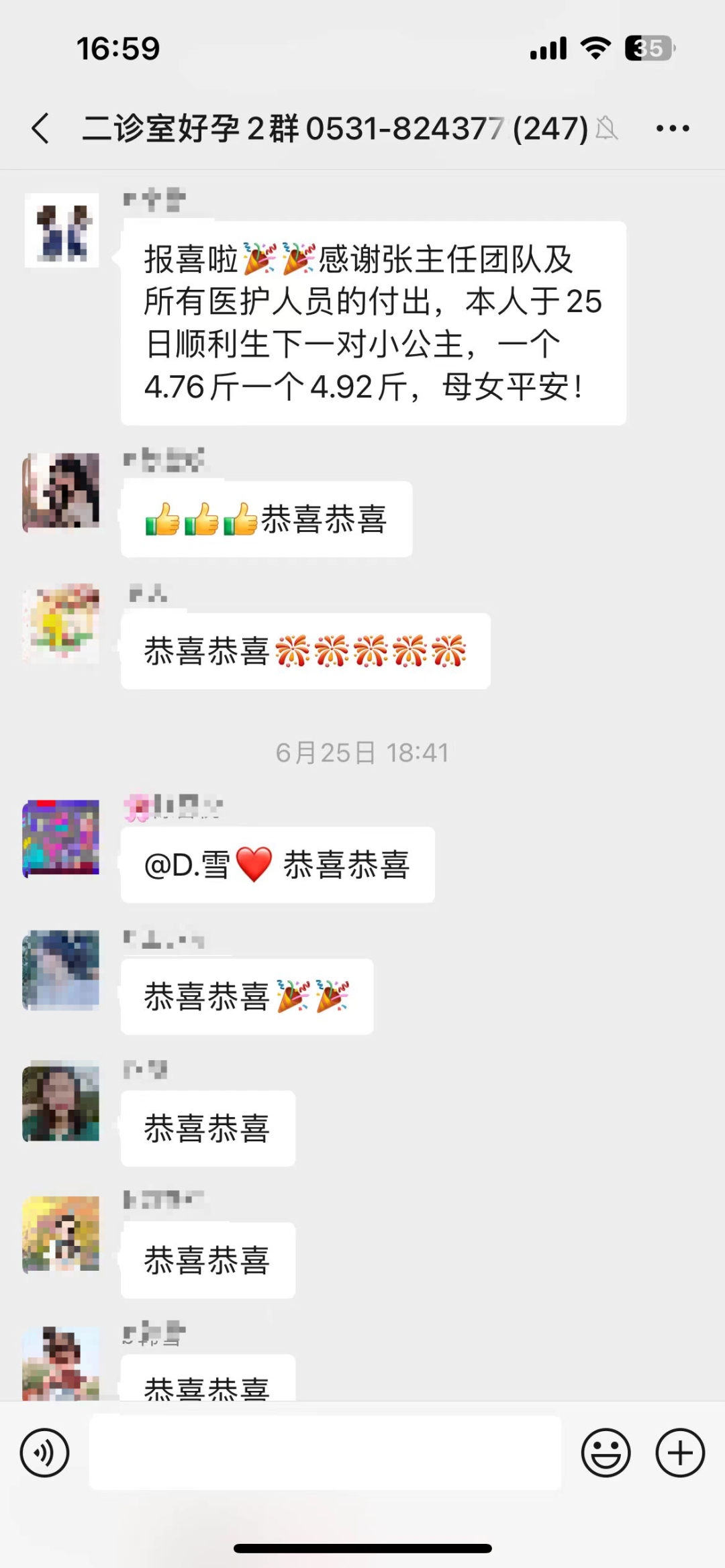
Task: Open avatar of the party-popper 恭喜恭喜 sender
Action: coord(62,970)
